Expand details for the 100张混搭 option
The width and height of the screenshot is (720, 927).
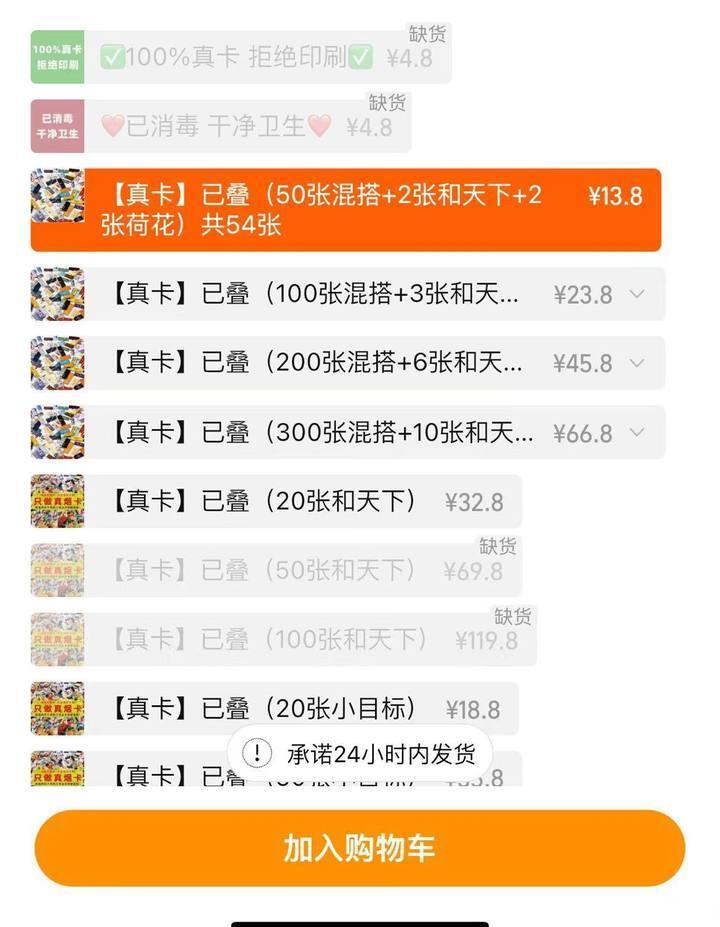tap(637, 294)
